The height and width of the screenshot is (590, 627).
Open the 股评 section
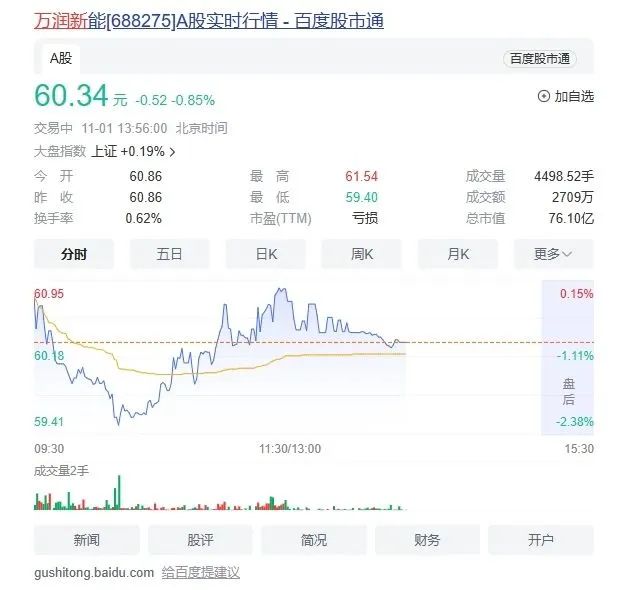200,540
